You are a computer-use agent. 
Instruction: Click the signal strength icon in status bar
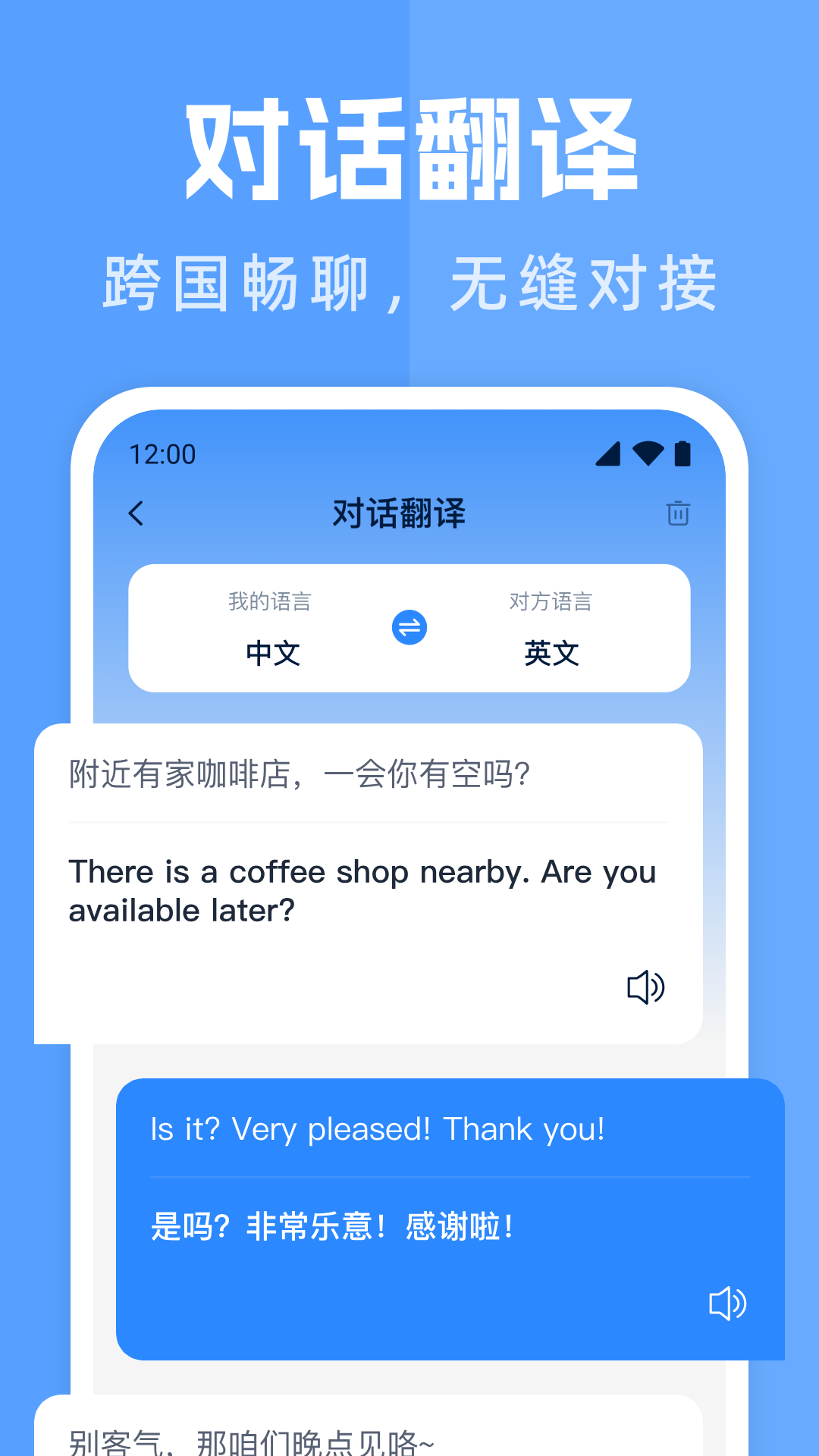[x=609, y=453]
